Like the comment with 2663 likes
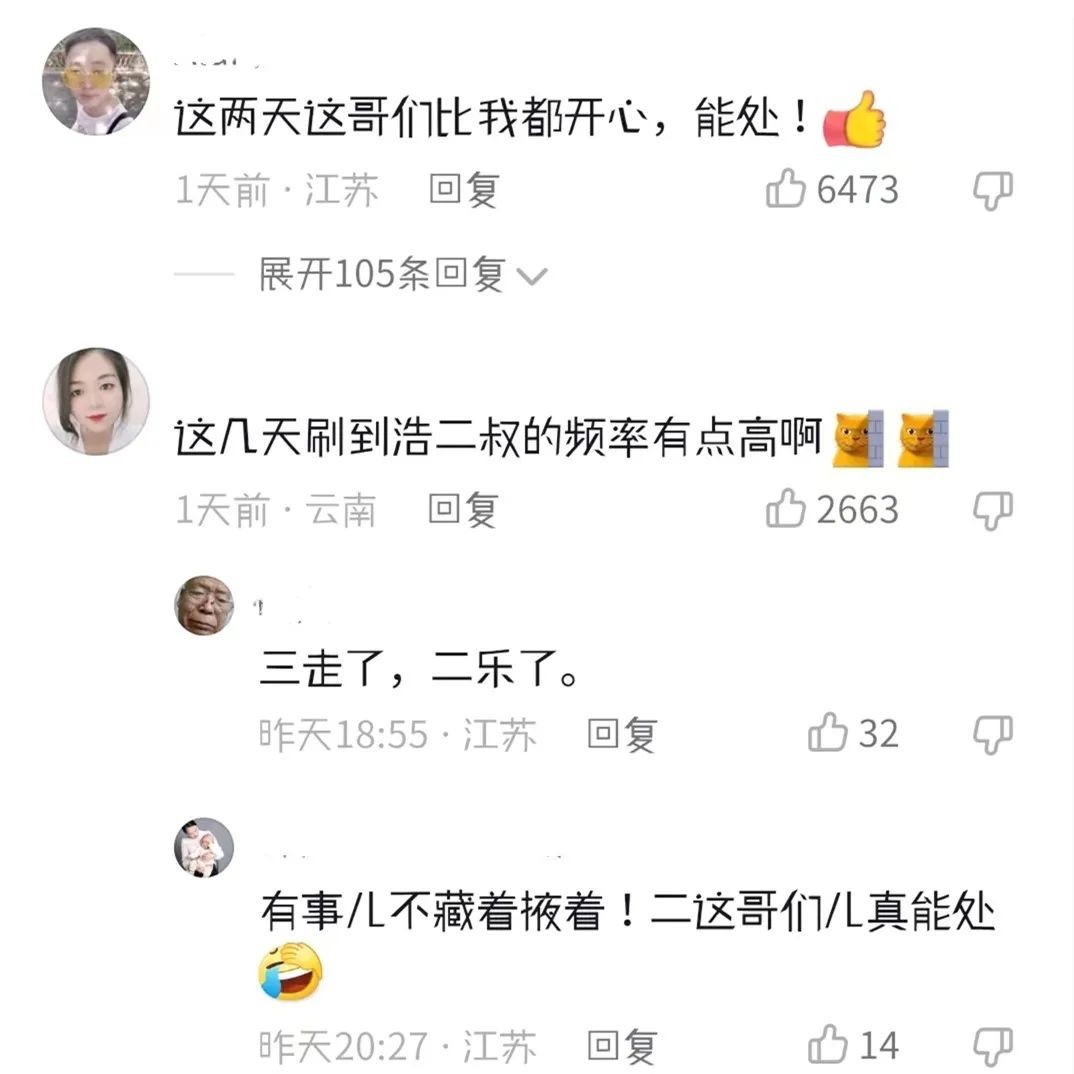This screenshot has height=1074, width=1074. click(x=786, y=510)
